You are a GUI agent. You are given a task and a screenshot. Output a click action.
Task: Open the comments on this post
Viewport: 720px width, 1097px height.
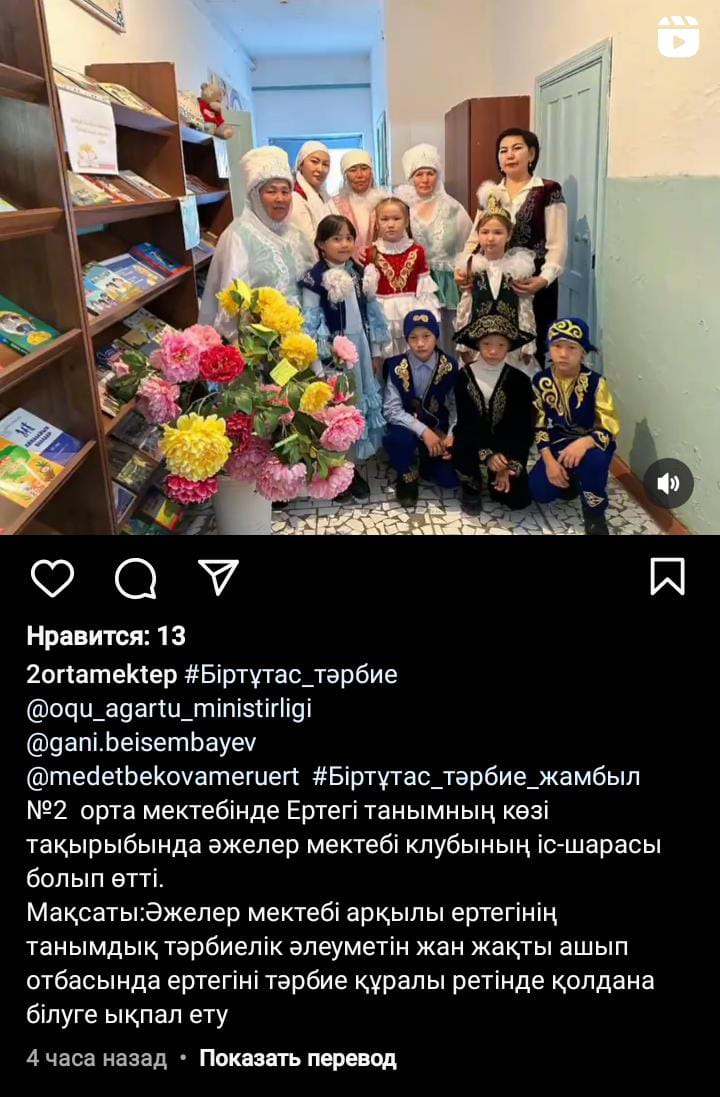coord(135,577)
